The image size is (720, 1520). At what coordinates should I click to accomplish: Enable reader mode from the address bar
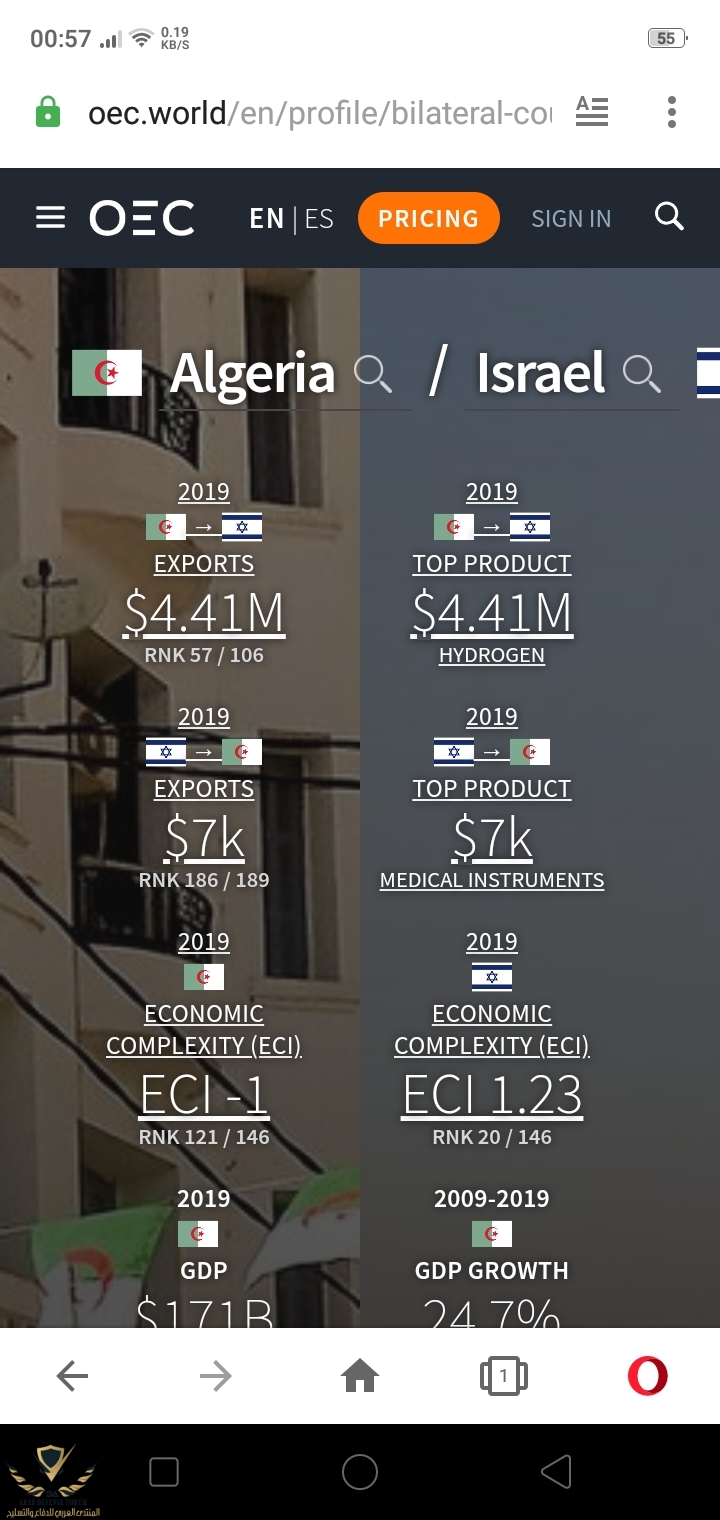point(592,112)
